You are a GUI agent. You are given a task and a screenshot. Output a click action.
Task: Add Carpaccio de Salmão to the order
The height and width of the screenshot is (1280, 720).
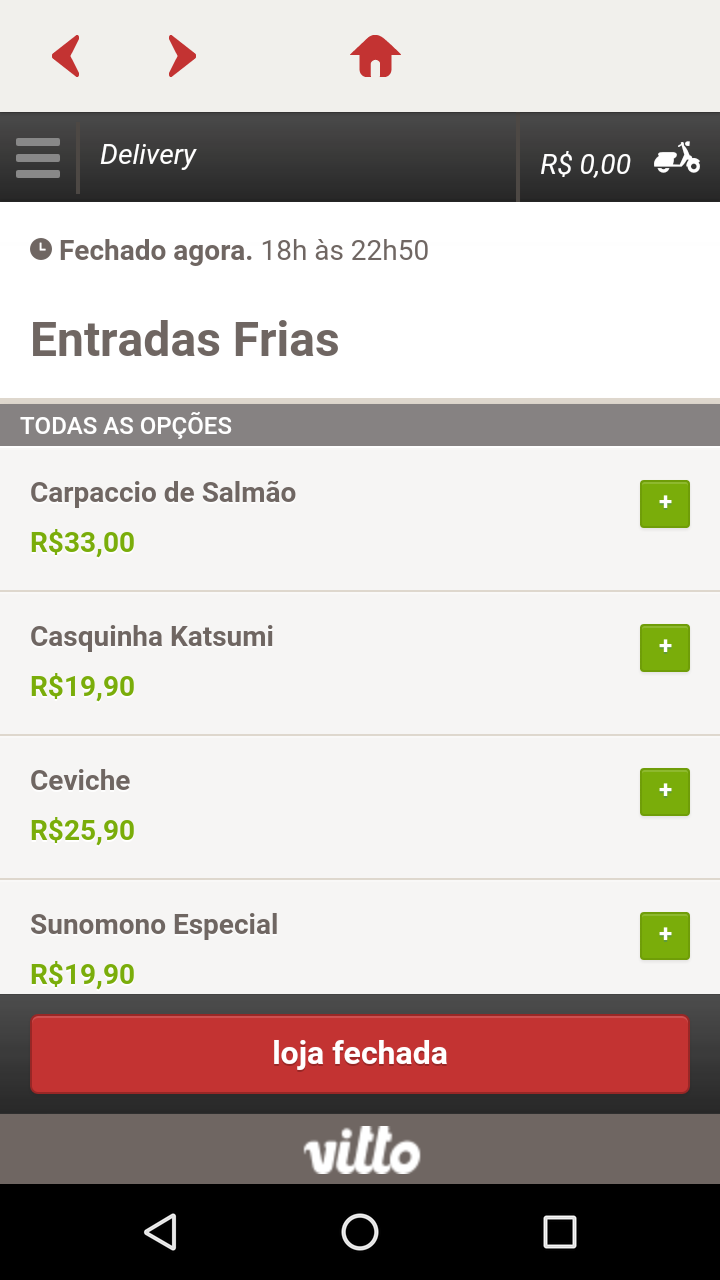[x=664, y=503]
